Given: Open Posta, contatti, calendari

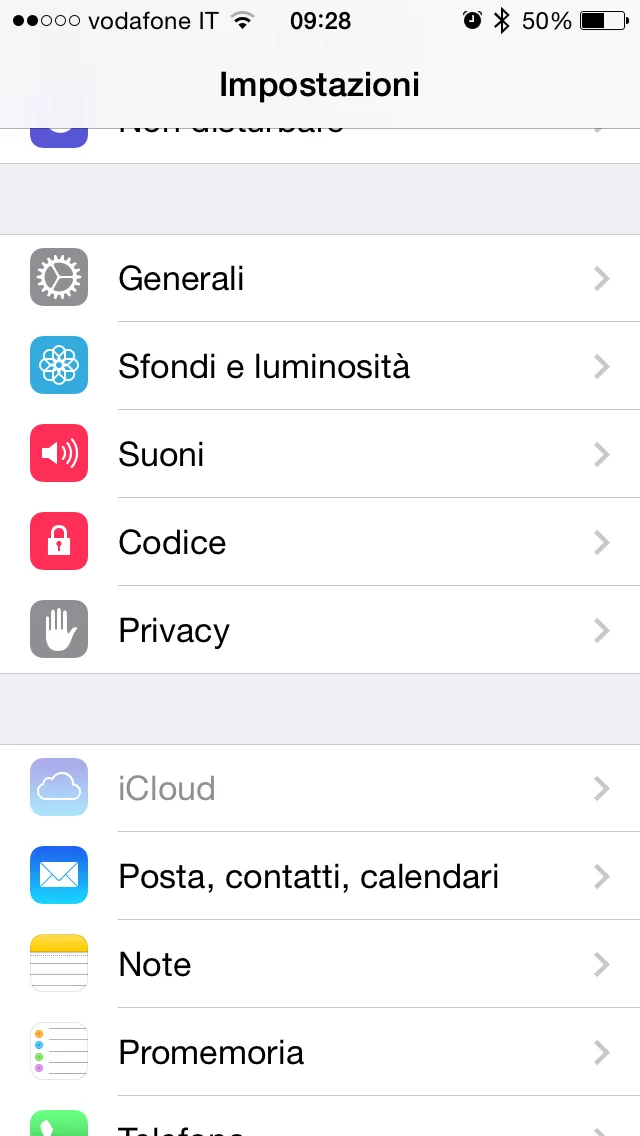Looking at the screenshot, I should click(x=320, y=877).
